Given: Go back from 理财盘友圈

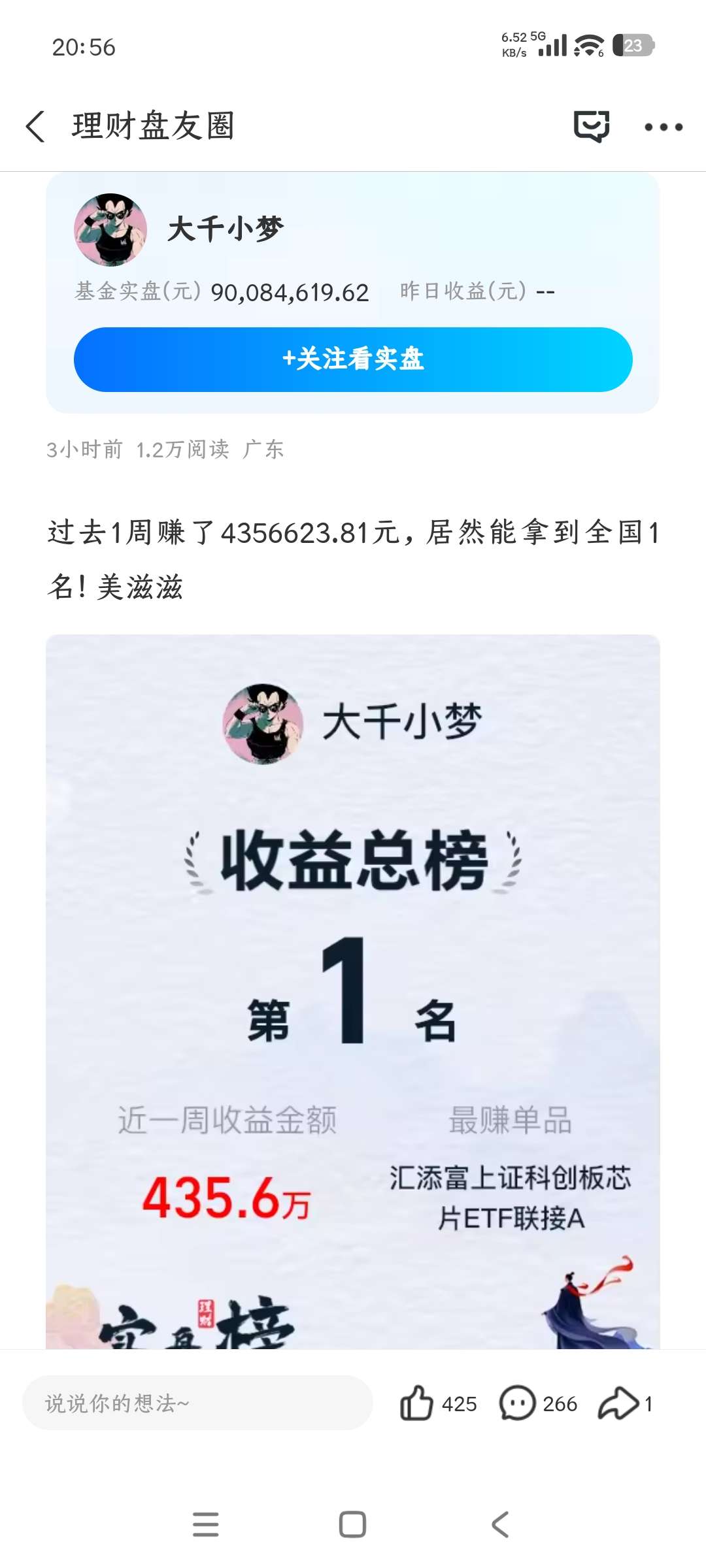Looking at the screenshot, I should (36, 126).
